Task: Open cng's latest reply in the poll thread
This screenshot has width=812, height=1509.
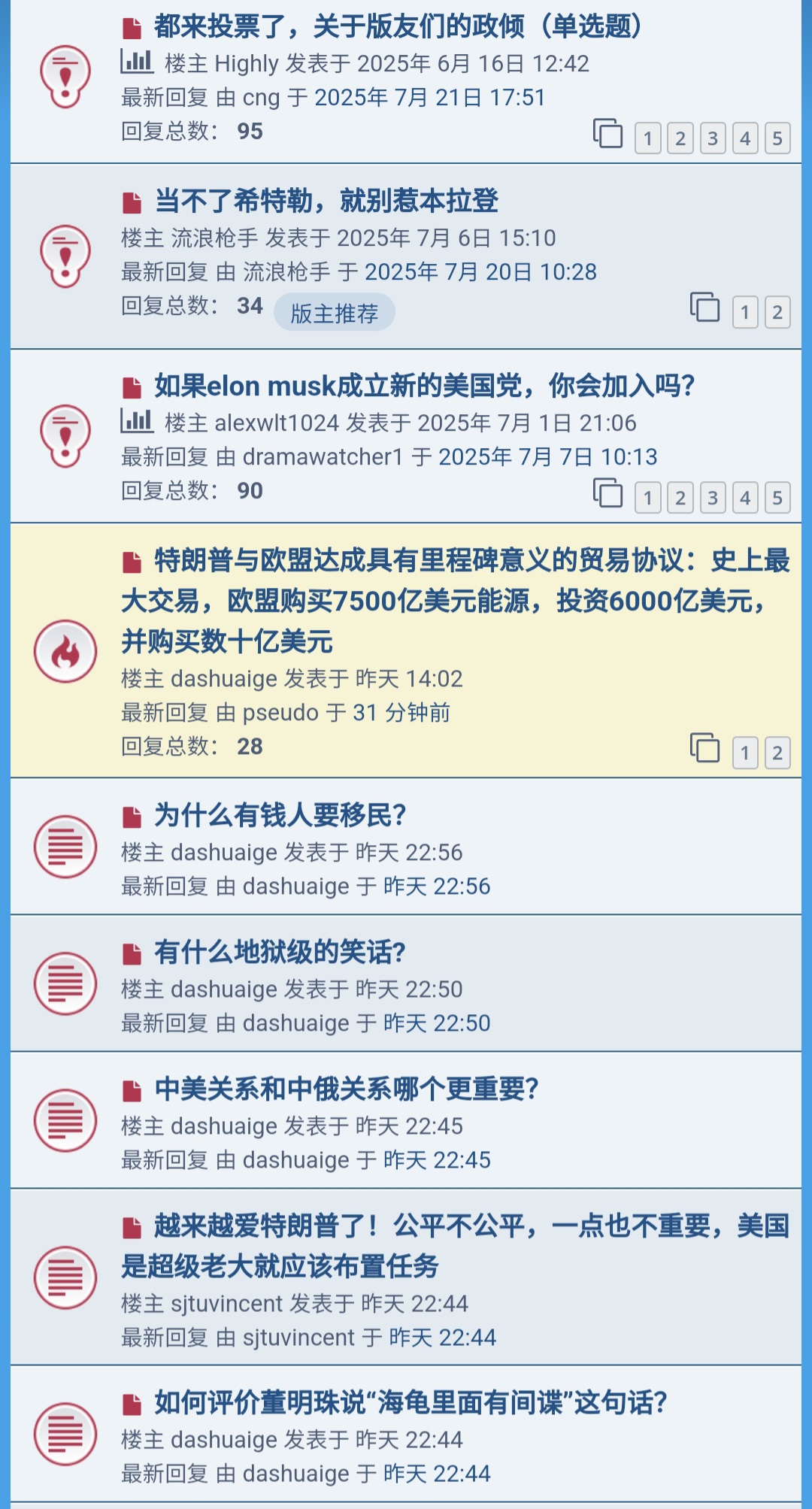Action: [429, 98]
